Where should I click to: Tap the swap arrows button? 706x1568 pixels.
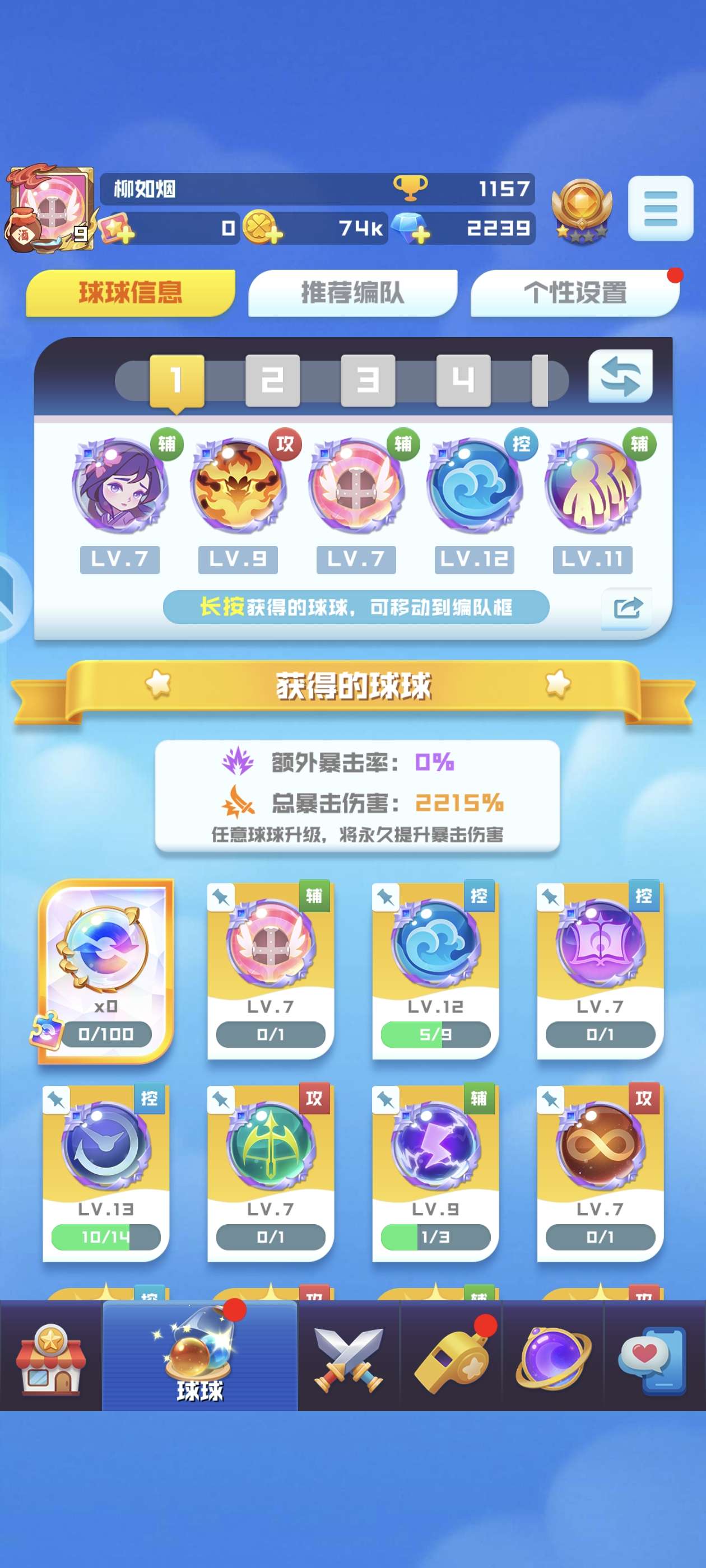tap(620, 376)
